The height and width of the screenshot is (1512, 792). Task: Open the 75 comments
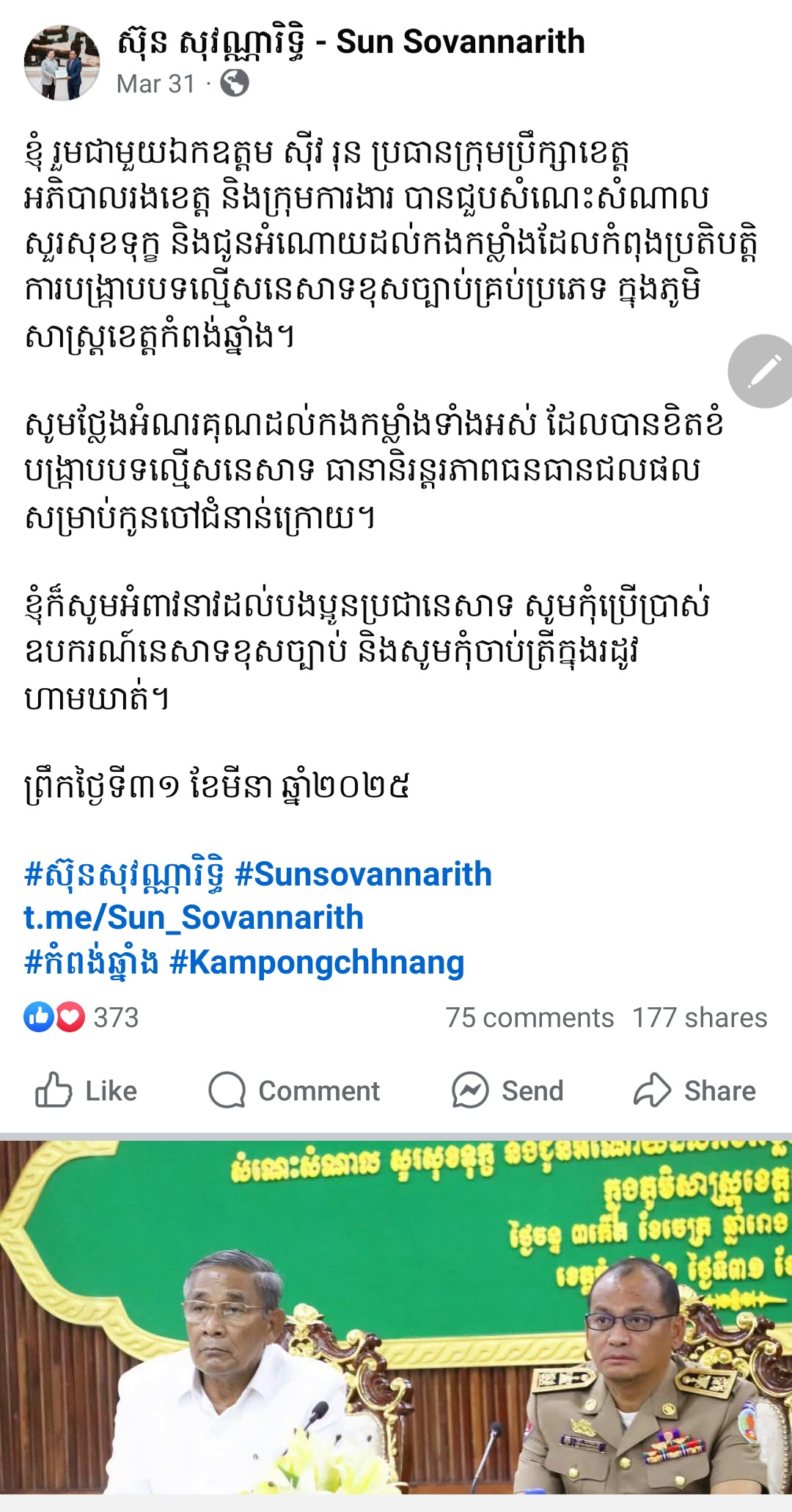529,1018
